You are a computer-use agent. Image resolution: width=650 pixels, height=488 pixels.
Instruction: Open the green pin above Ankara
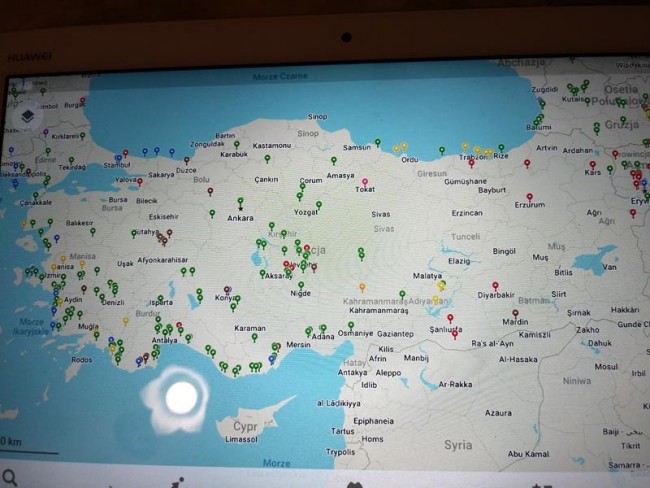(240, 201)
